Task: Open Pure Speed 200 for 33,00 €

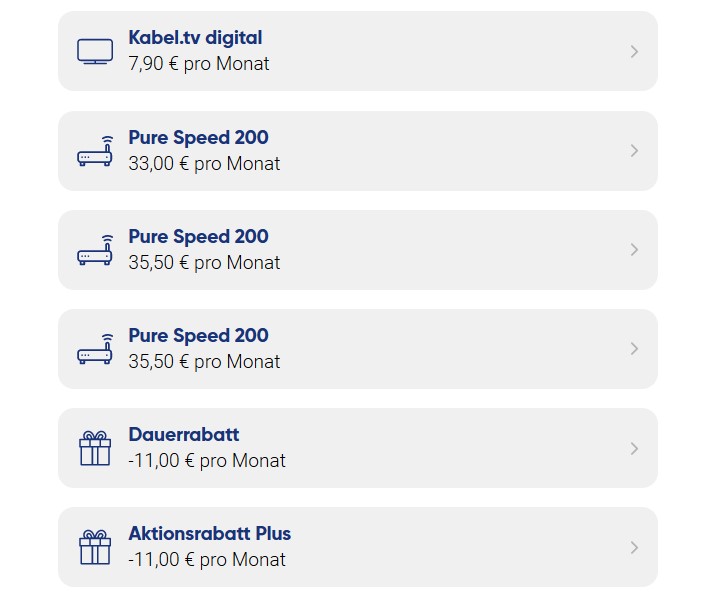Action: 357,151
